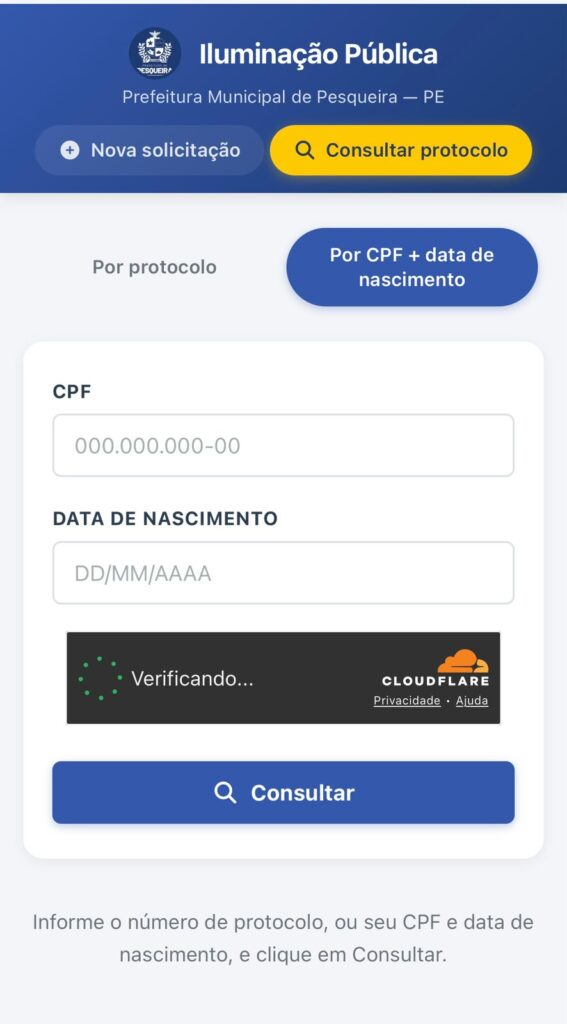Tap the blue Consultar button
567x1024 pixels.
pyautogui.click(x=284, y=792)
